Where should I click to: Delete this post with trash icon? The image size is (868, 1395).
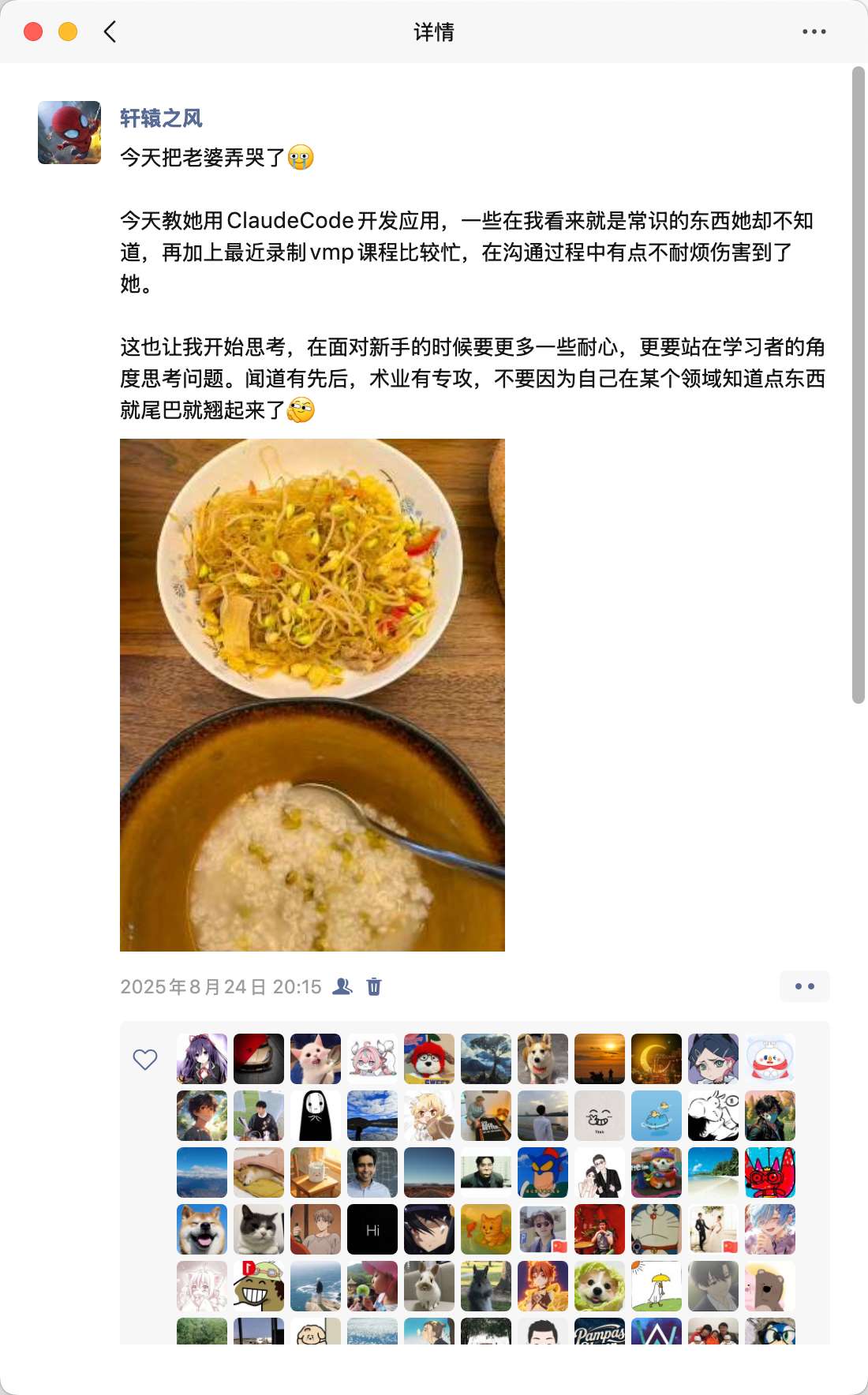click(x=374, y=986)
